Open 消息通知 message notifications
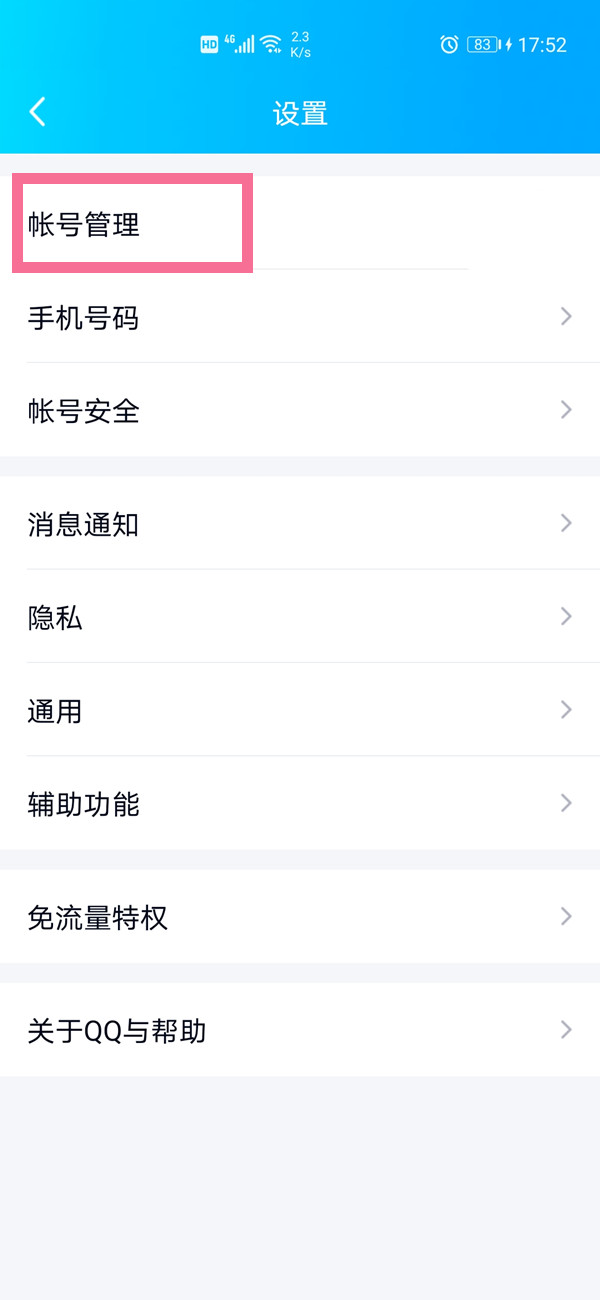The height and width of the screenshot is (1300, 600). point(300,524)
